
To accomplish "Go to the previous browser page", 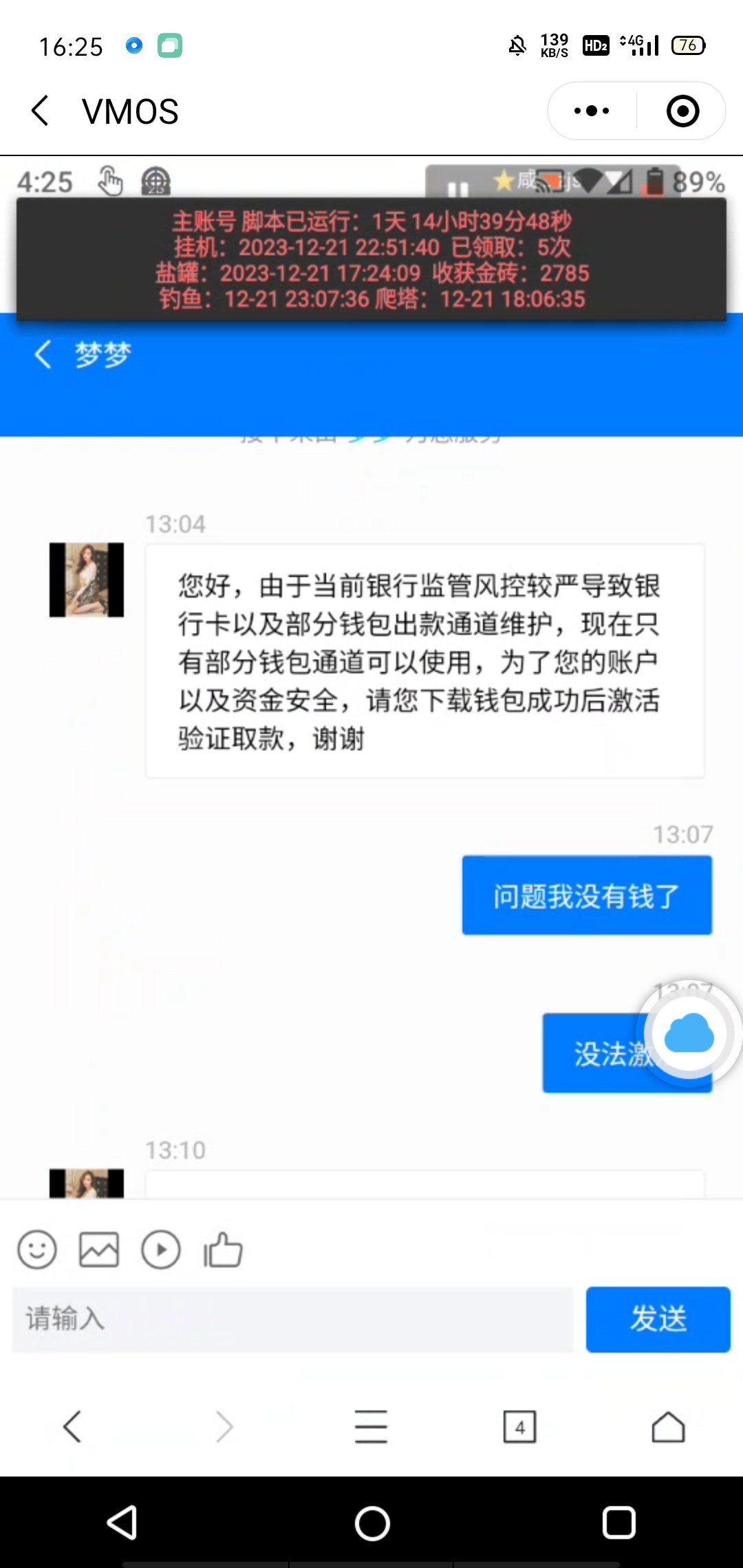I will [x=72, y=1426].
